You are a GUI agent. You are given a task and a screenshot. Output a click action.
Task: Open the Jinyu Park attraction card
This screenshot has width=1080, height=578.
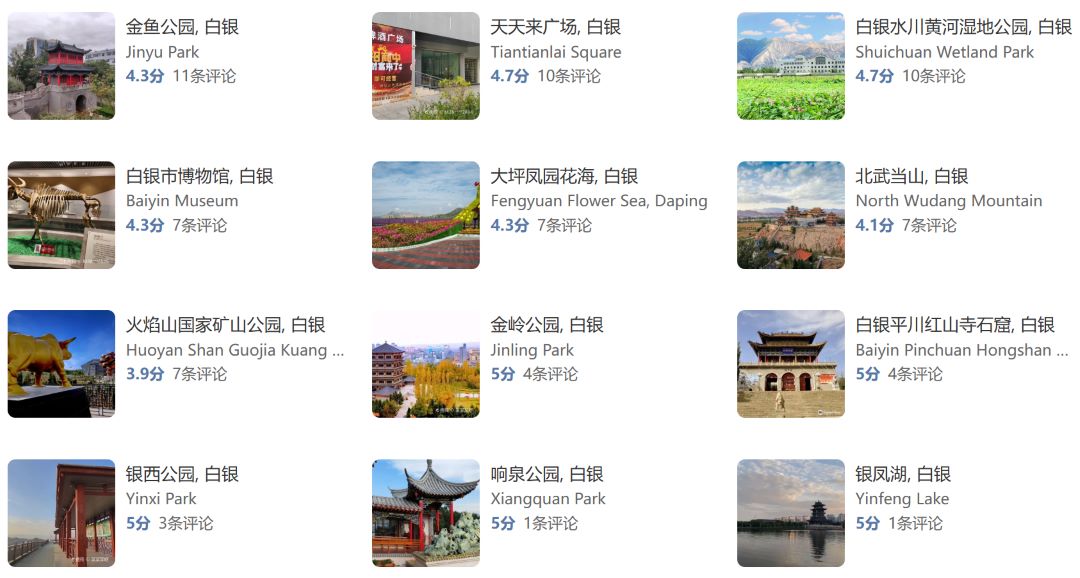[182, 28]
